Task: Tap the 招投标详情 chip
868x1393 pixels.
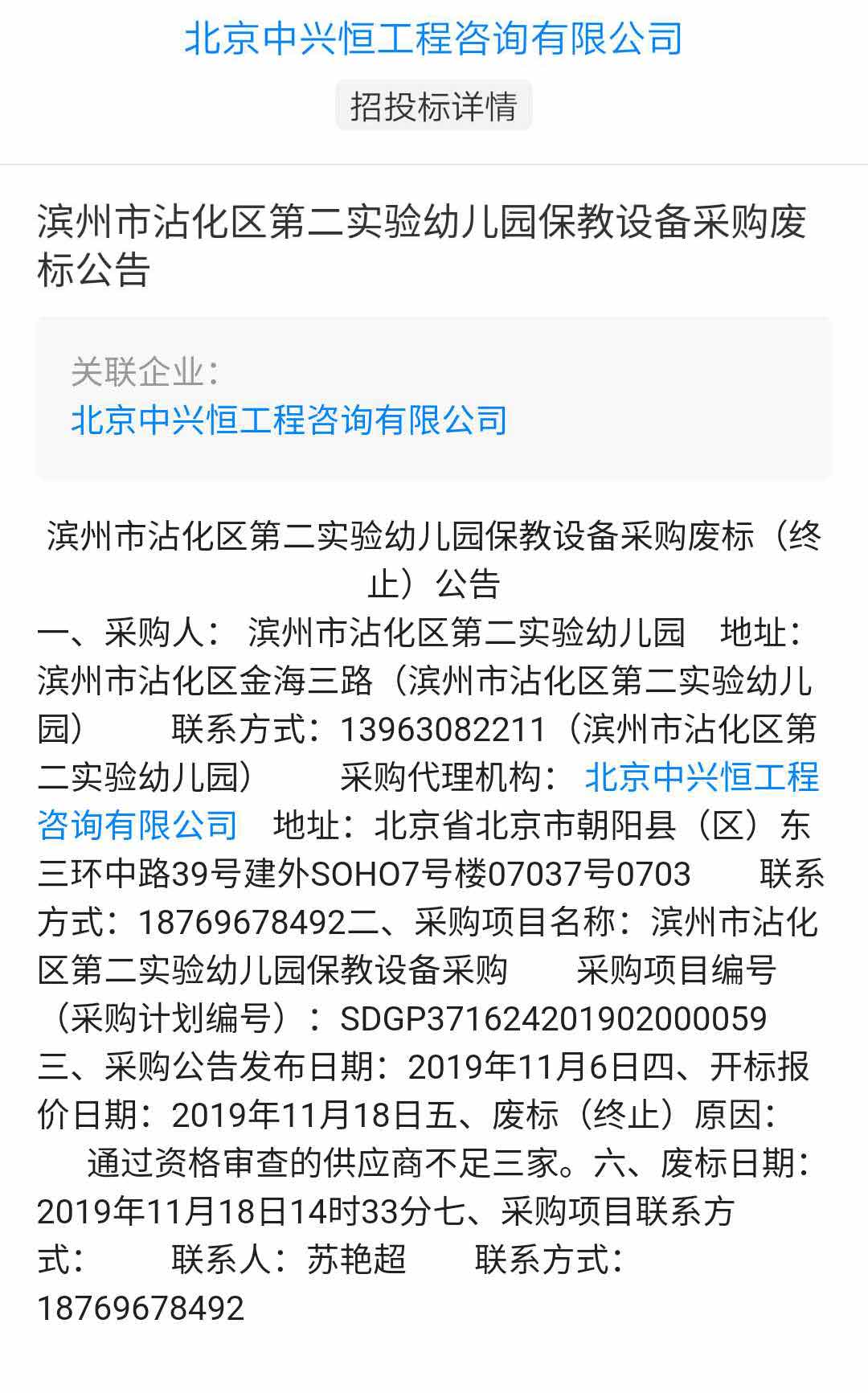Action: [x=433, y=105]
